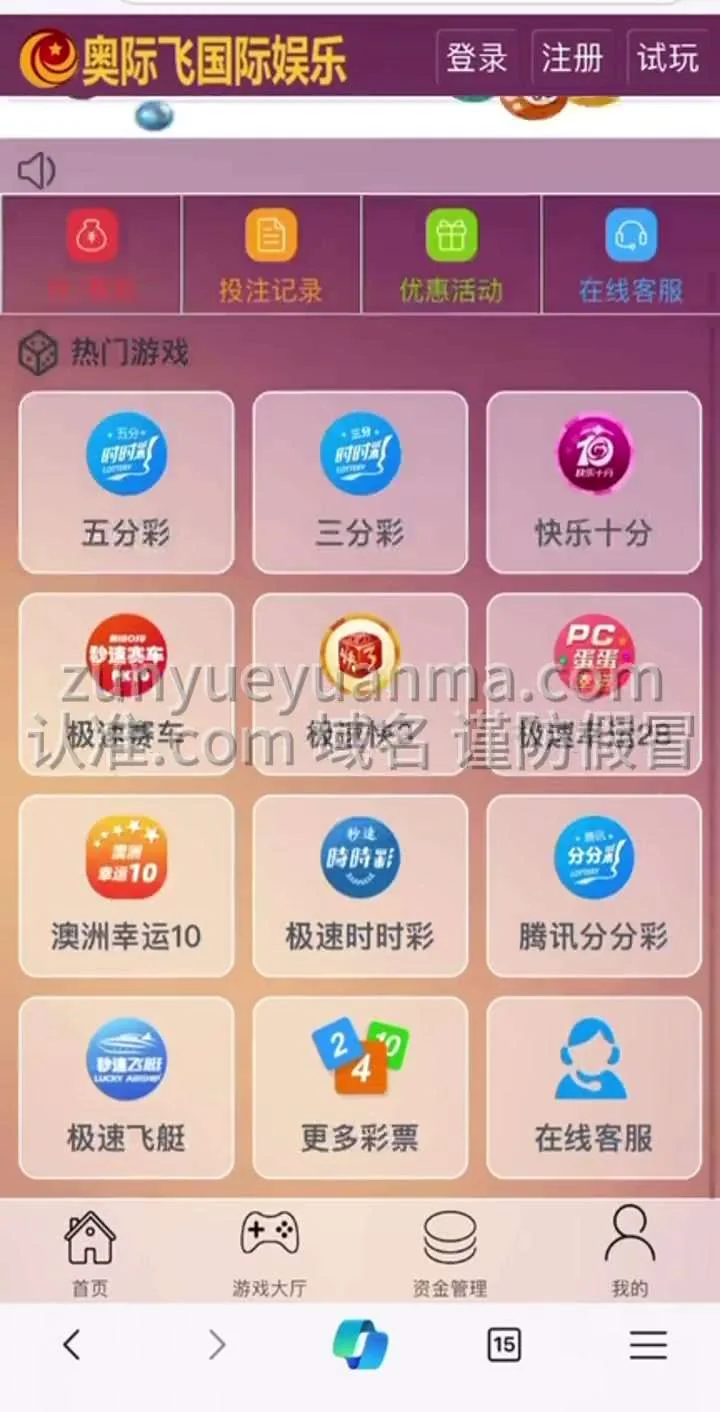Screen dimensions: 720x1412
Task: Open the 注册 registration page
Action: [572, 58]
